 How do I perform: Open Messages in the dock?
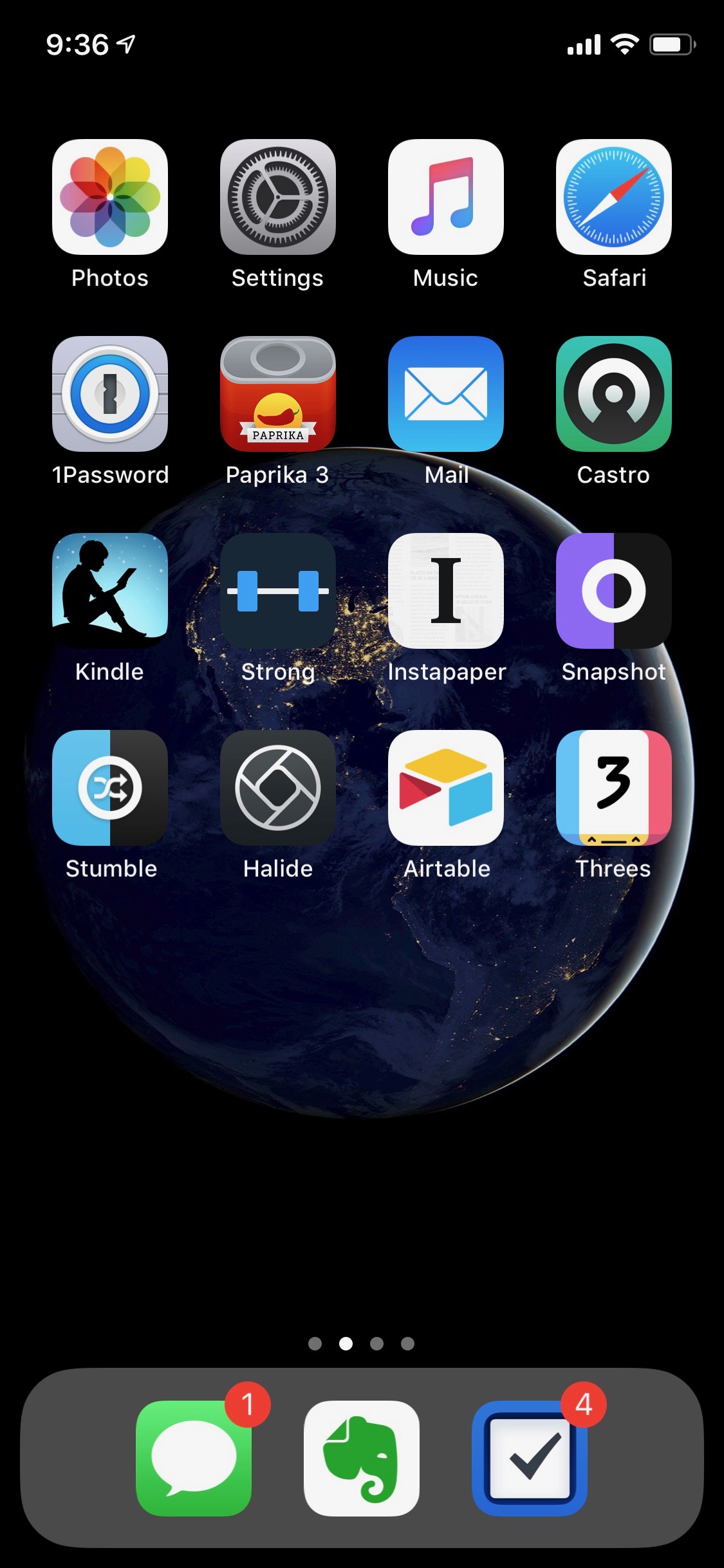coord(194,1459)
